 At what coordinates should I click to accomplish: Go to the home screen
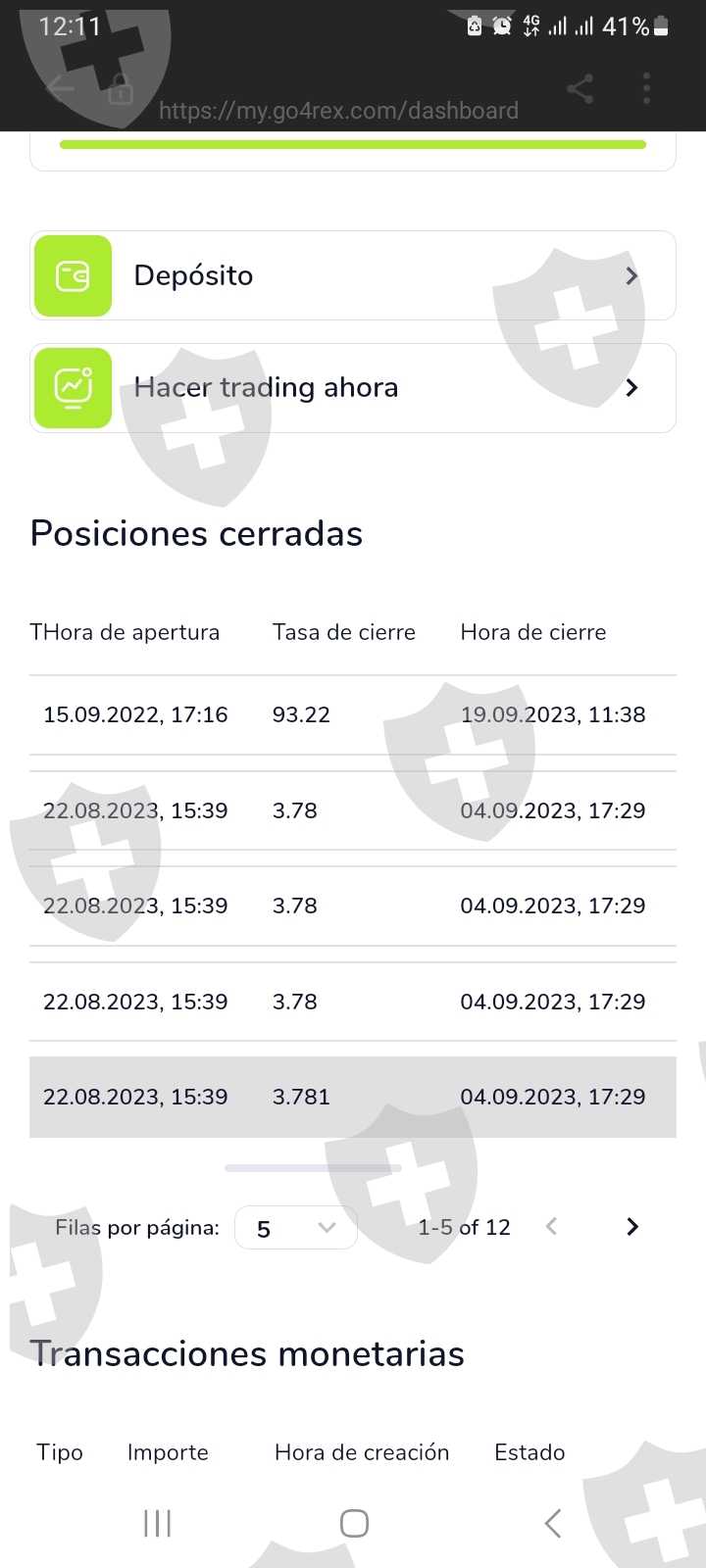click(354, 1523)
